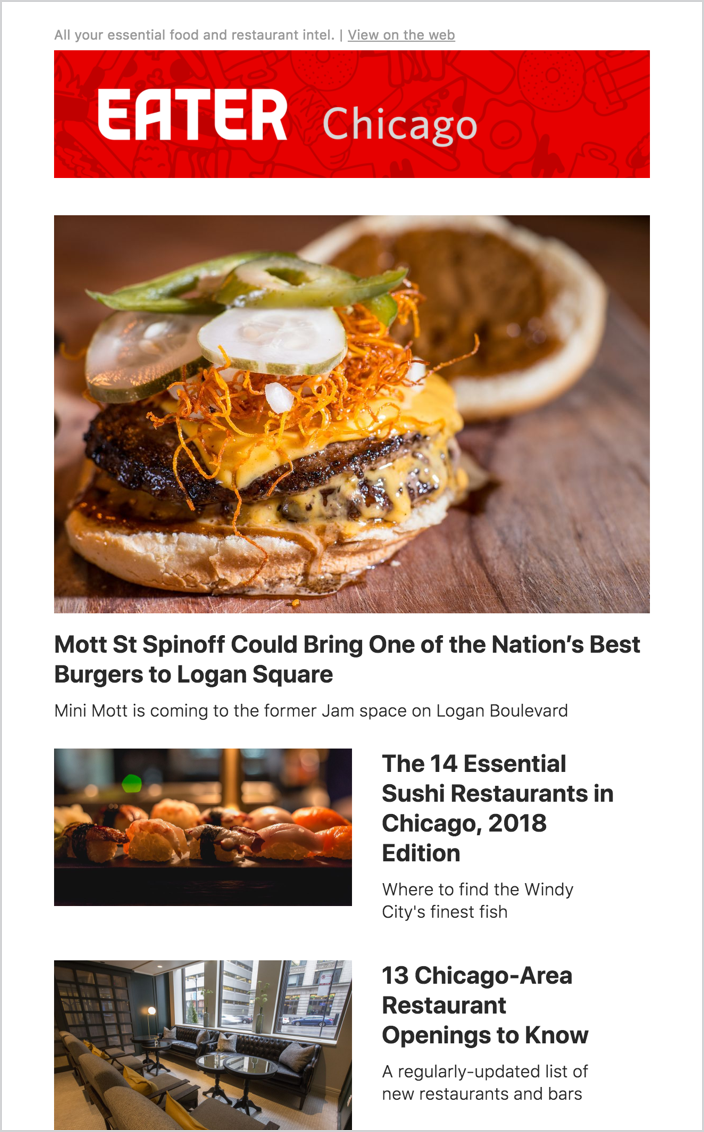Tap the Eater Chicago header banner

coord(351,114)
